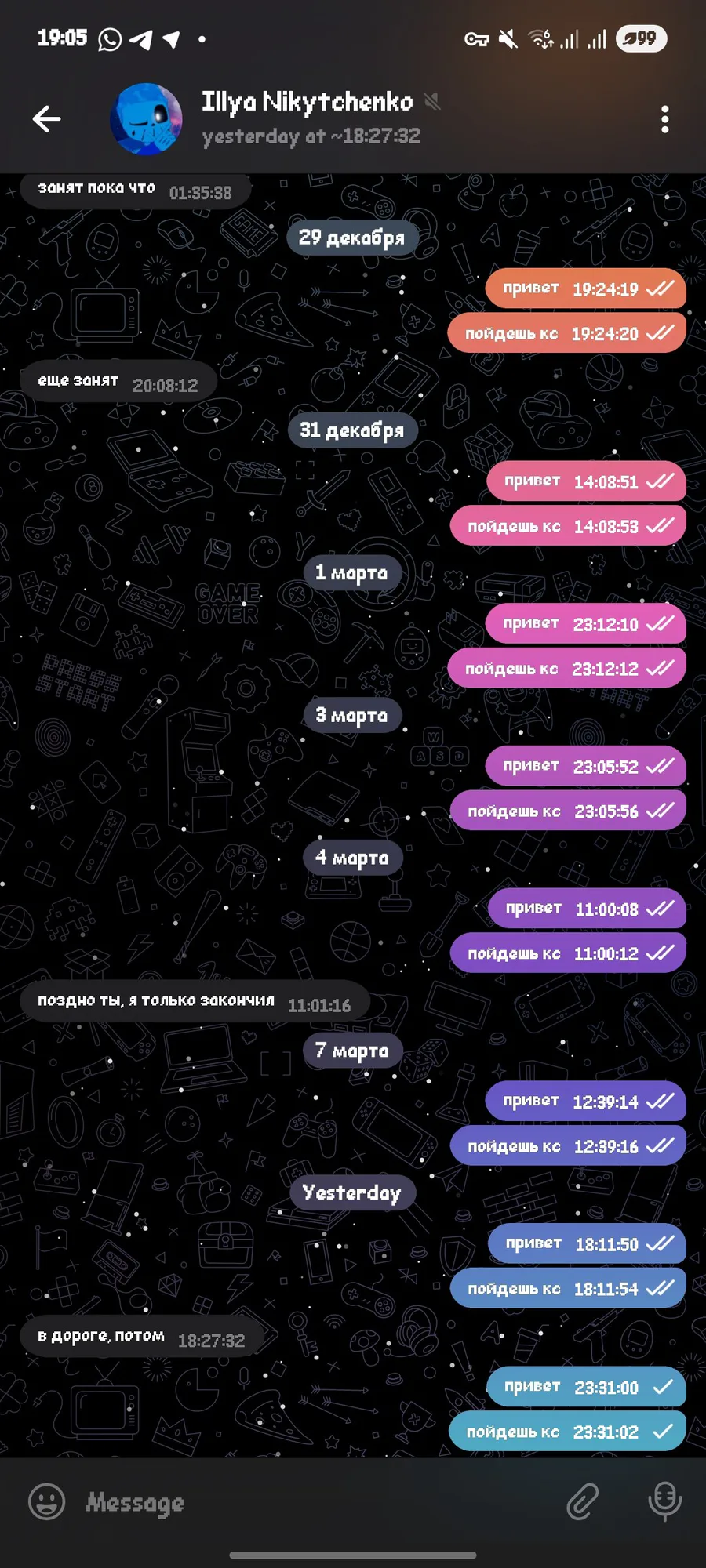Tap the 29 декабря date chip
The width and height of the screenshot is (706, 1568).
click(x=351, y=238)
